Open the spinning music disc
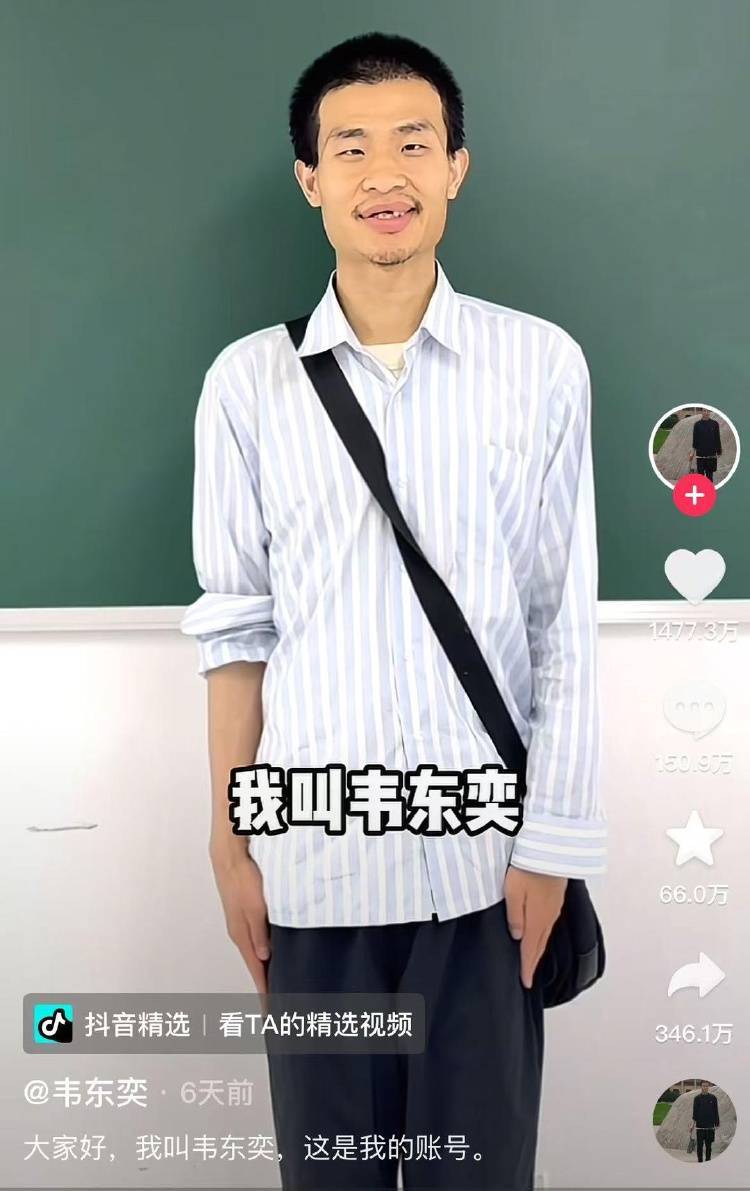The width and height of the screenshot is (750, 1191). click(x=694, y=1119)
